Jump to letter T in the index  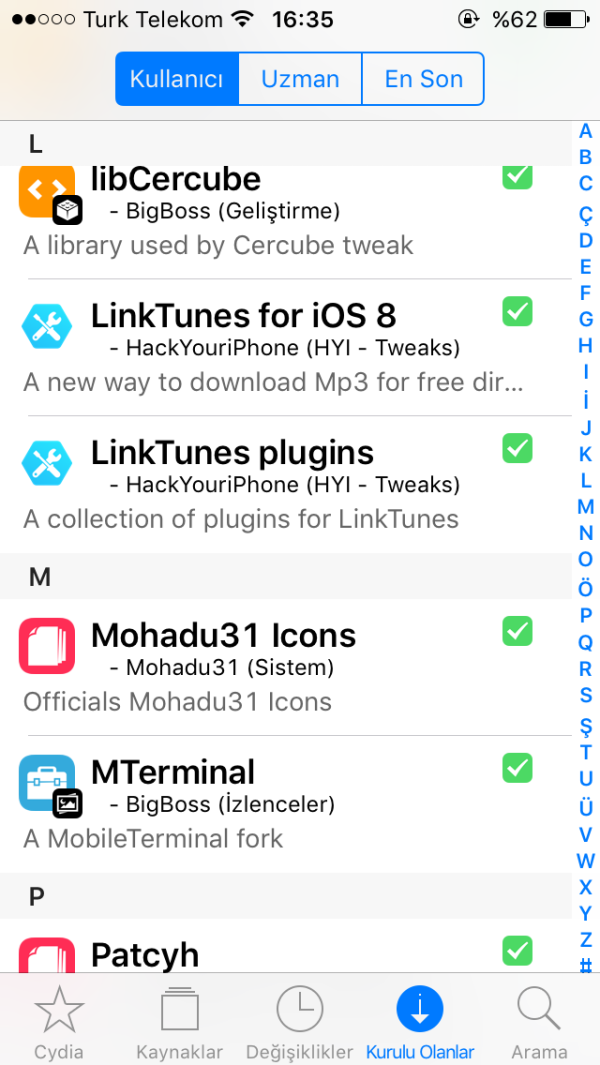point(586,751)
